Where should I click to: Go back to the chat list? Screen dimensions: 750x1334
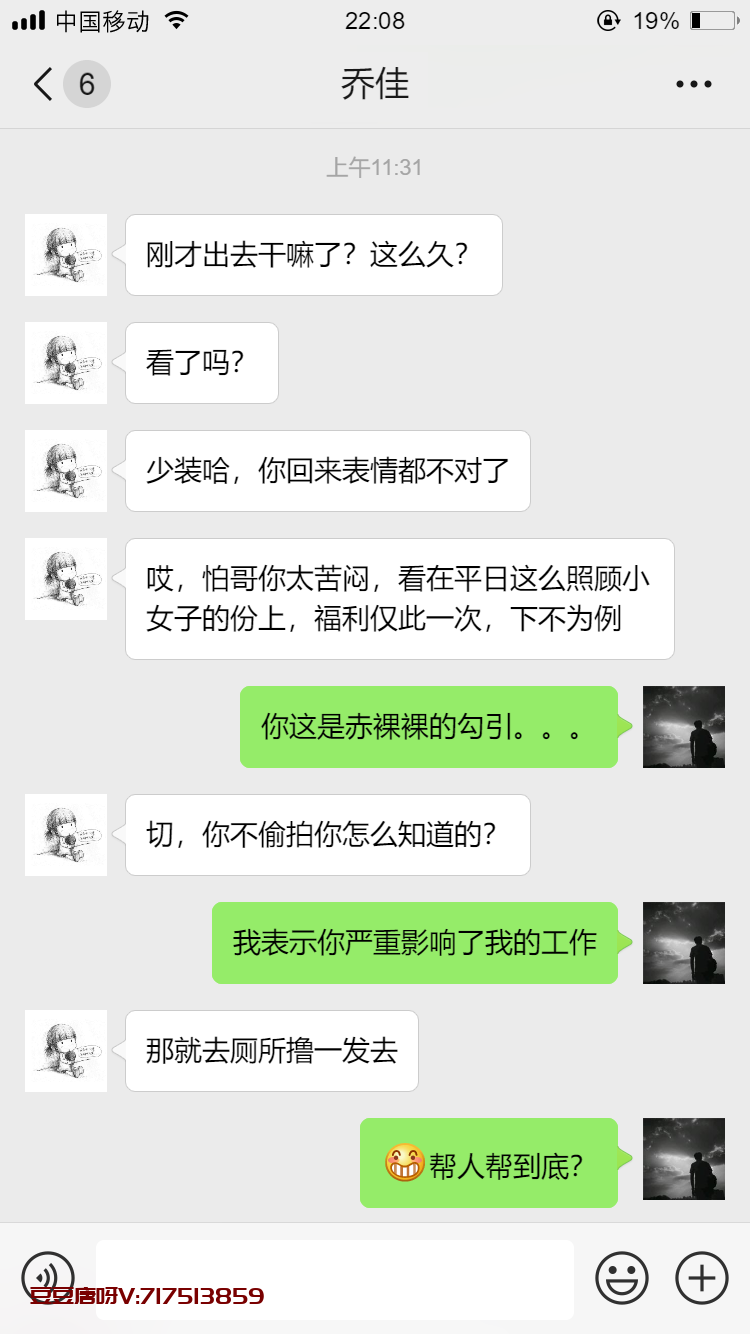44,85
